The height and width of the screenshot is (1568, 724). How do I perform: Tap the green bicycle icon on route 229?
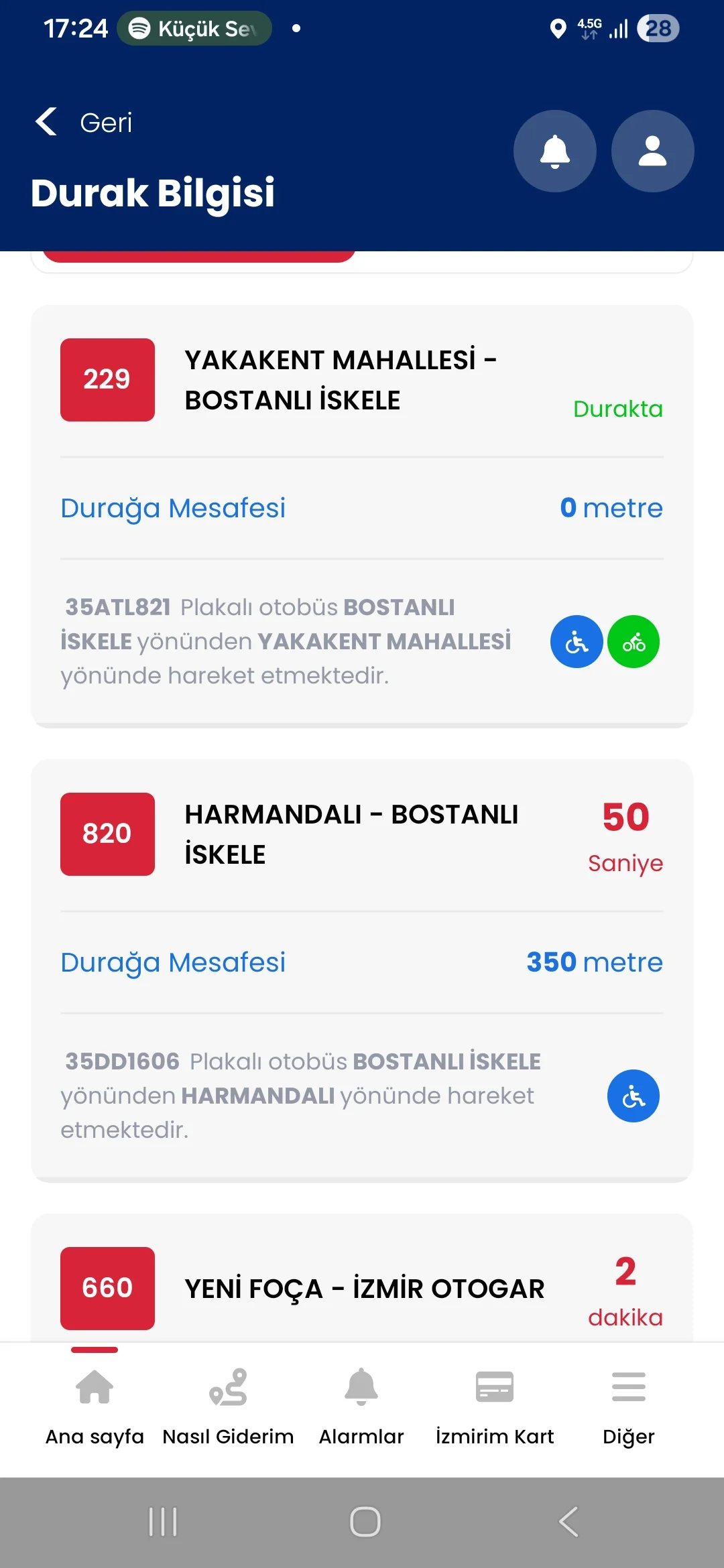pos(633,641)
